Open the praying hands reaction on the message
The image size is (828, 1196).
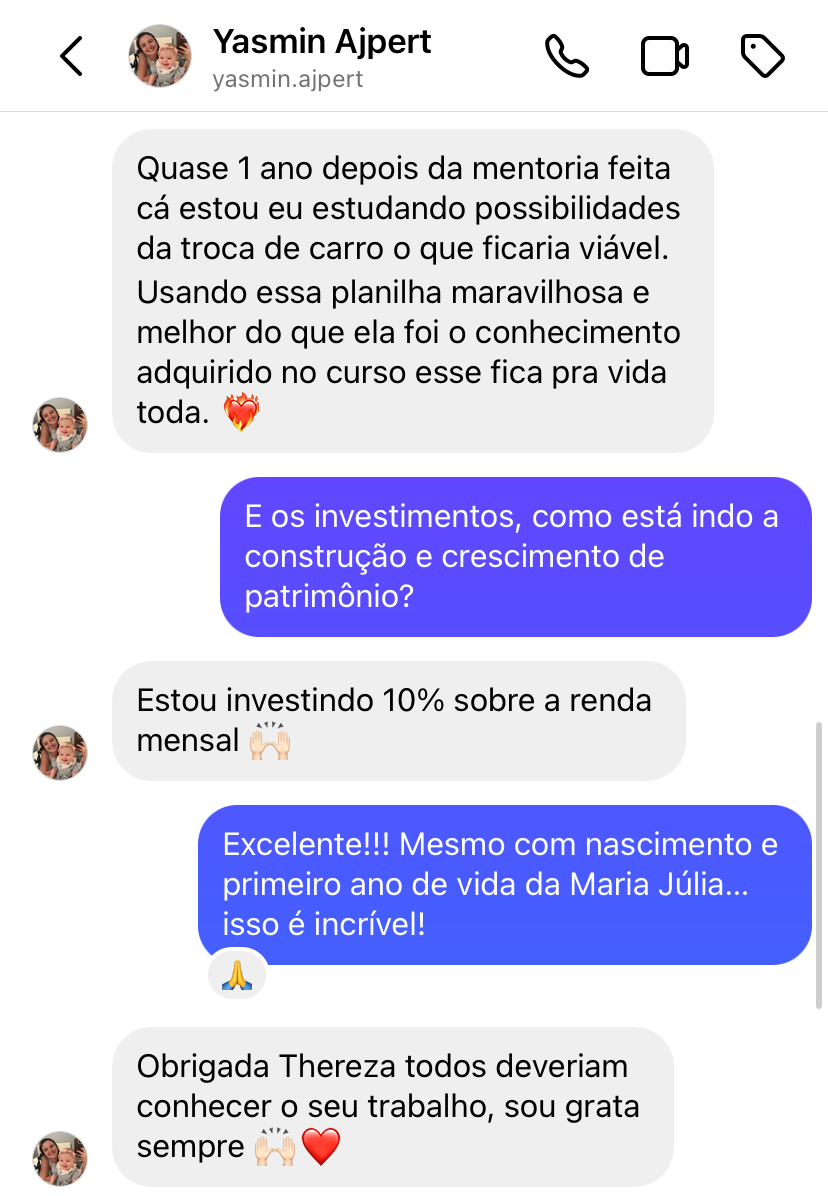pyautogui.click(x=237, y=974)
